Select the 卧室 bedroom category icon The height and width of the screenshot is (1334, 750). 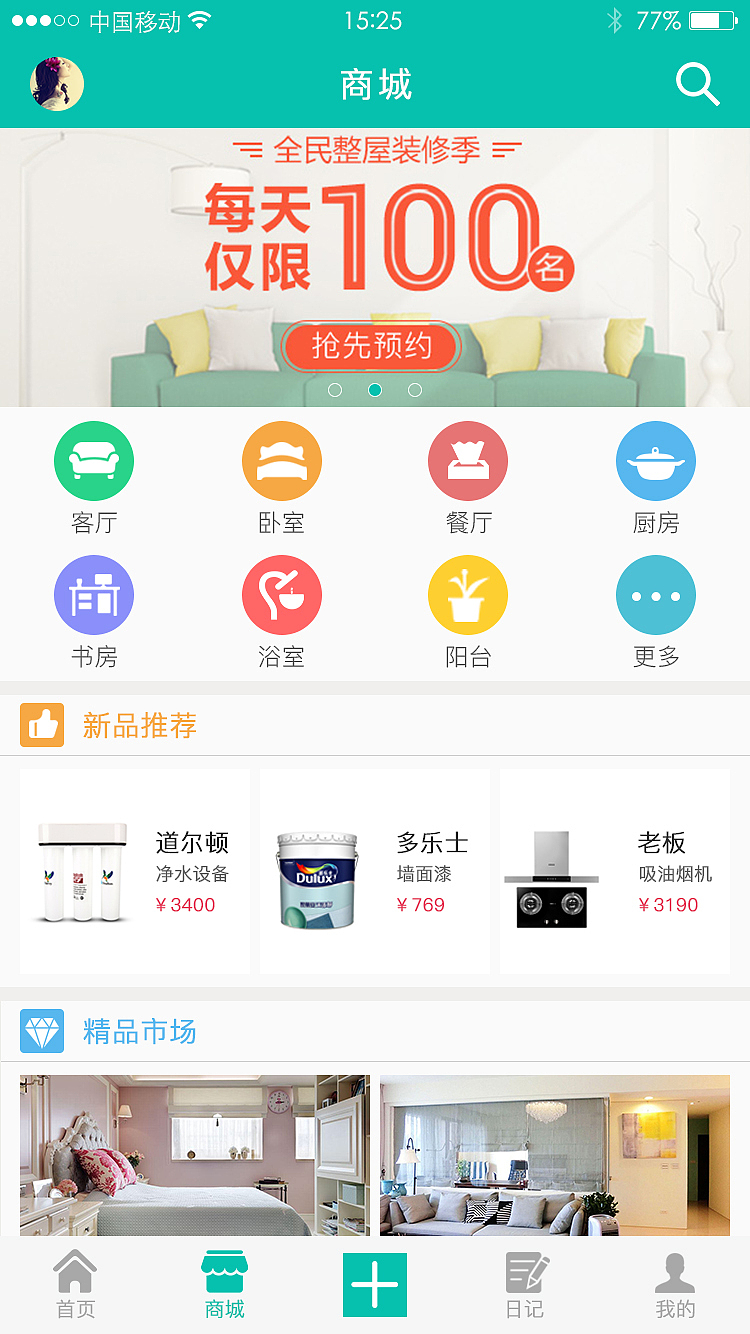coord(281,461)
